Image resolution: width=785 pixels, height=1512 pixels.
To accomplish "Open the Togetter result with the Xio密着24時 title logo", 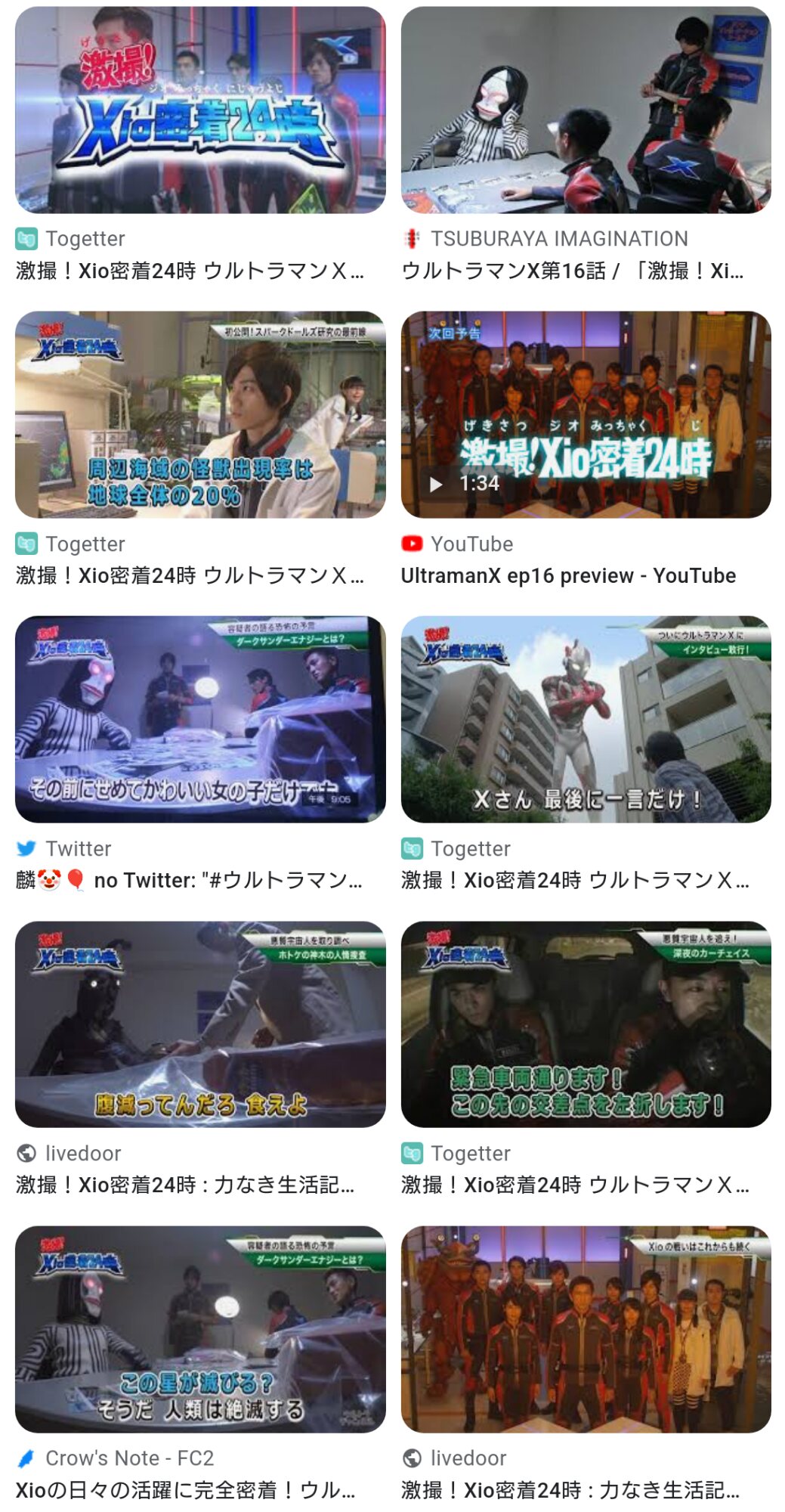I will click(200, 110).
